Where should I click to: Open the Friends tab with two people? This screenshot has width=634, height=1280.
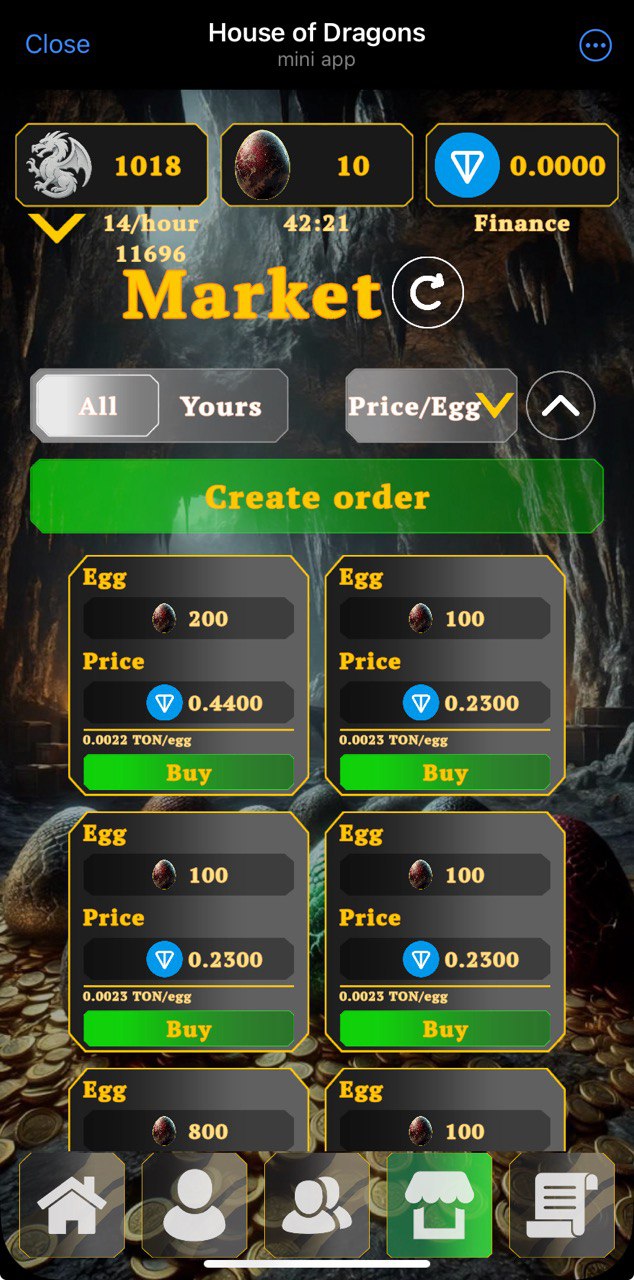point(317,1205)
